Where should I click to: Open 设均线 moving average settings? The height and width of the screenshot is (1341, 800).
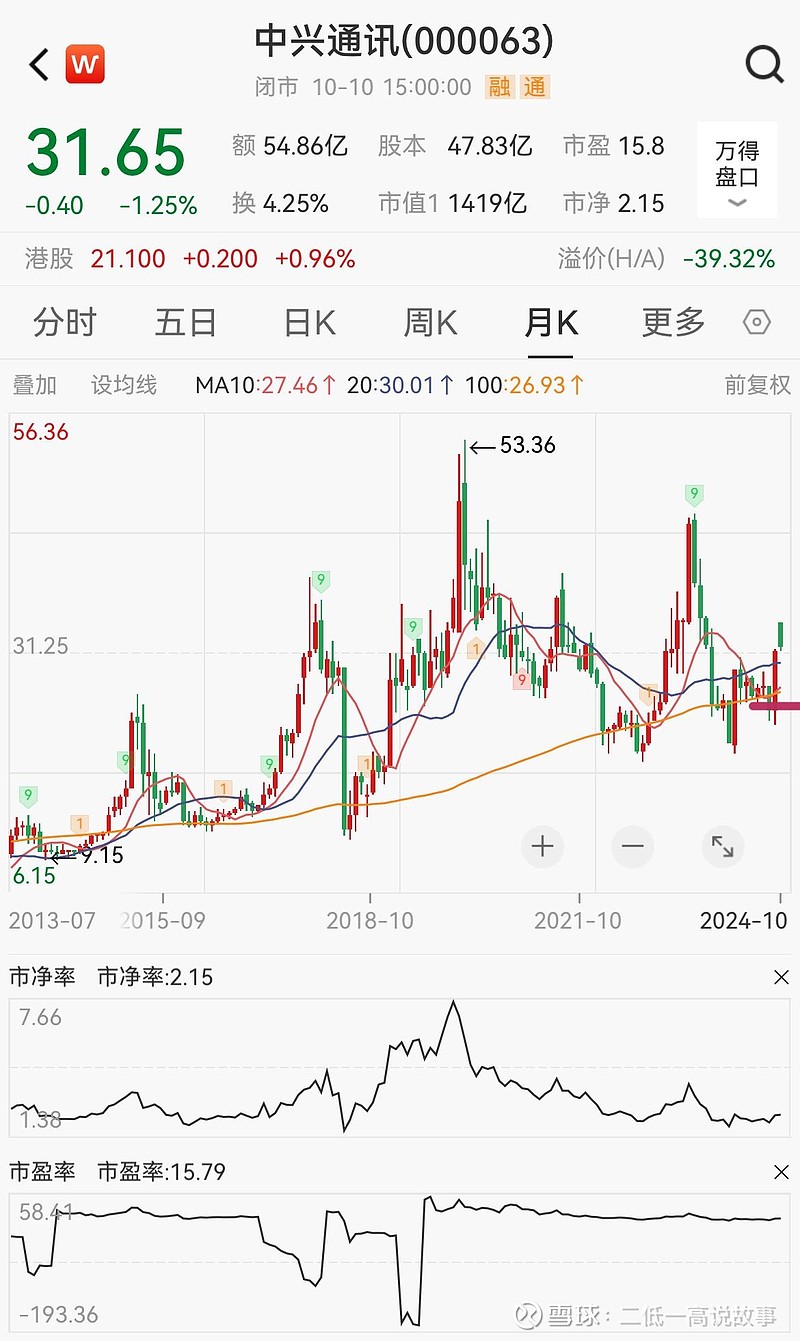tap(124, 385)
